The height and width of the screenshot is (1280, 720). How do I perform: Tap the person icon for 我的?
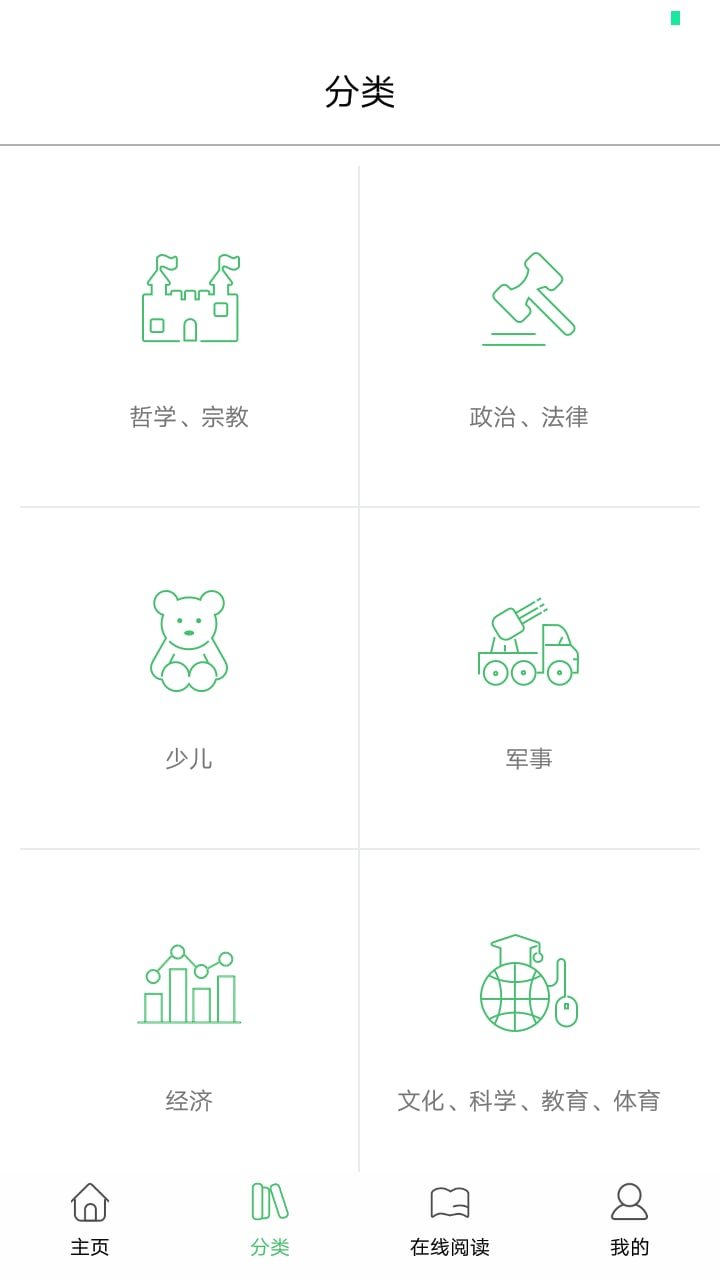(629, 1203)
